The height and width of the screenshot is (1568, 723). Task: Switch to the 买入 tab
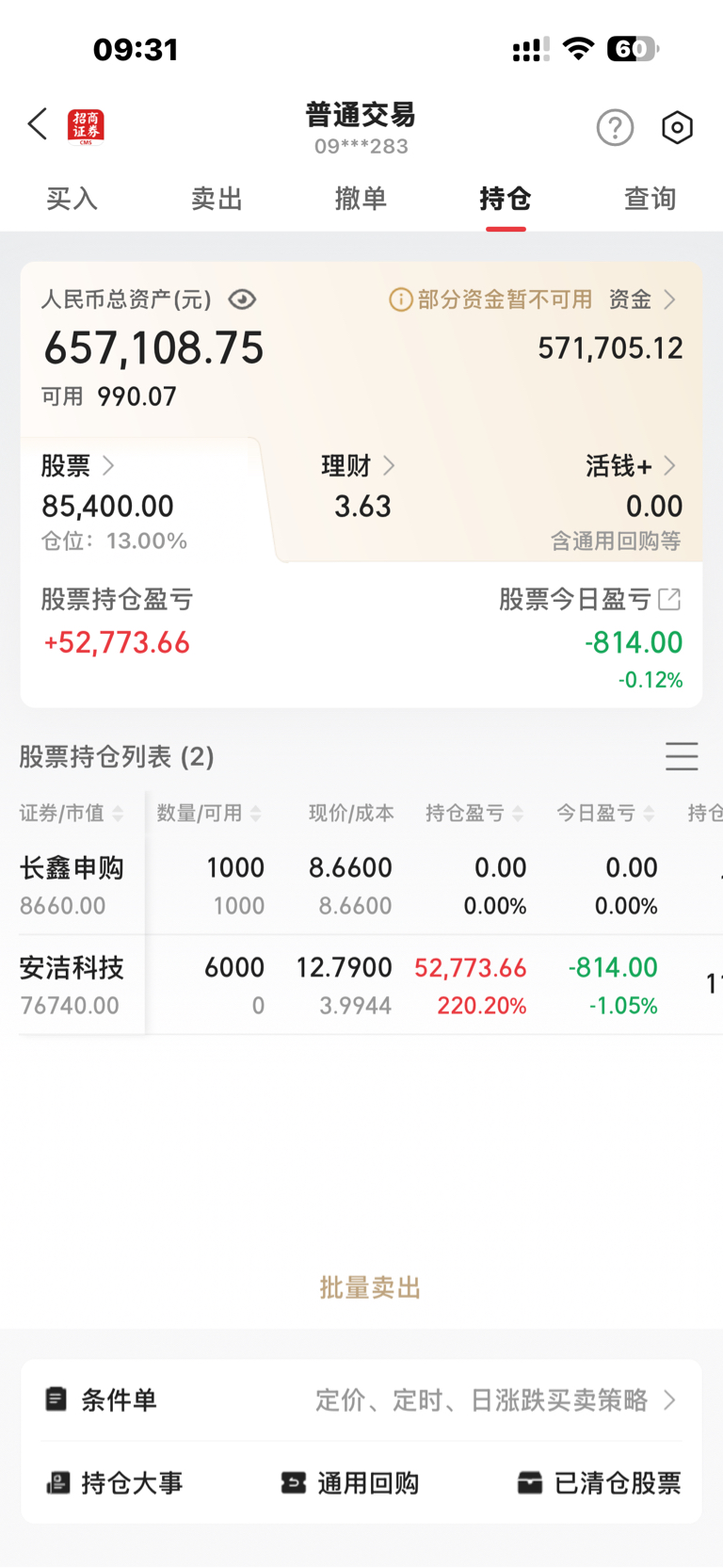click(72, 199)
